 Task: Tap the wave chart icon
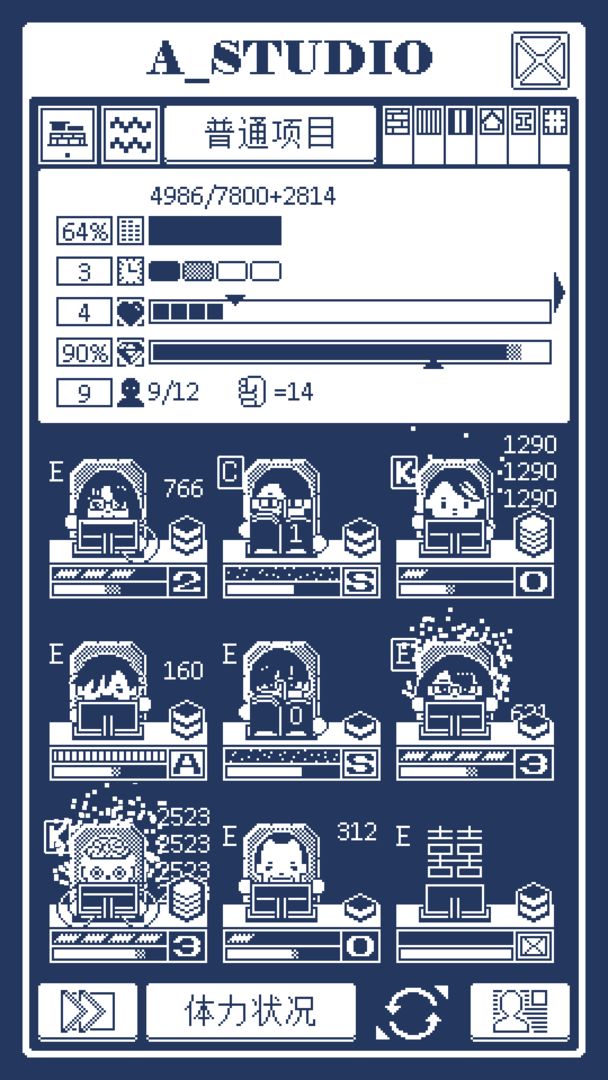pyautogui.click(x=130, y=135)
